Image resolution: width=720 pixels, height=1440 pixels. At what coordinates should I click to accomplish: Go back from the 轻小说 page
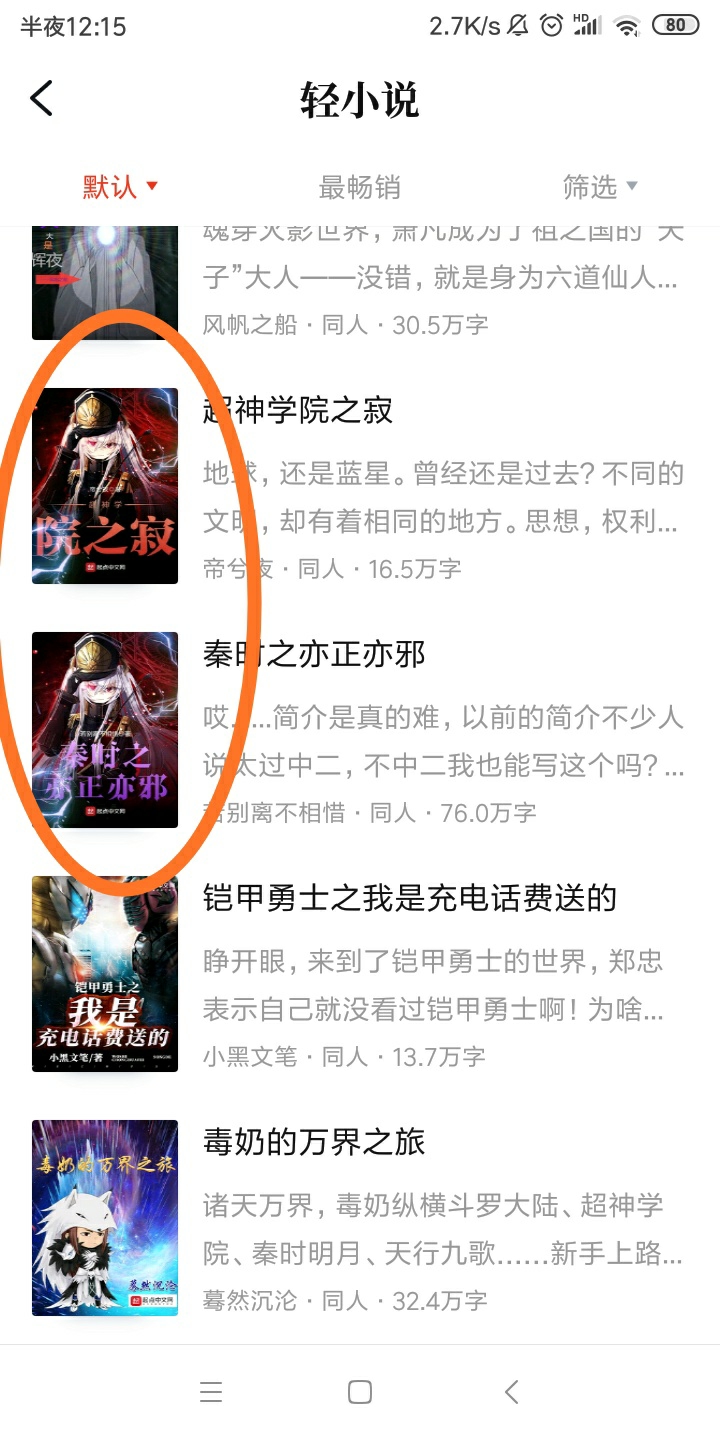coord(41,99)
